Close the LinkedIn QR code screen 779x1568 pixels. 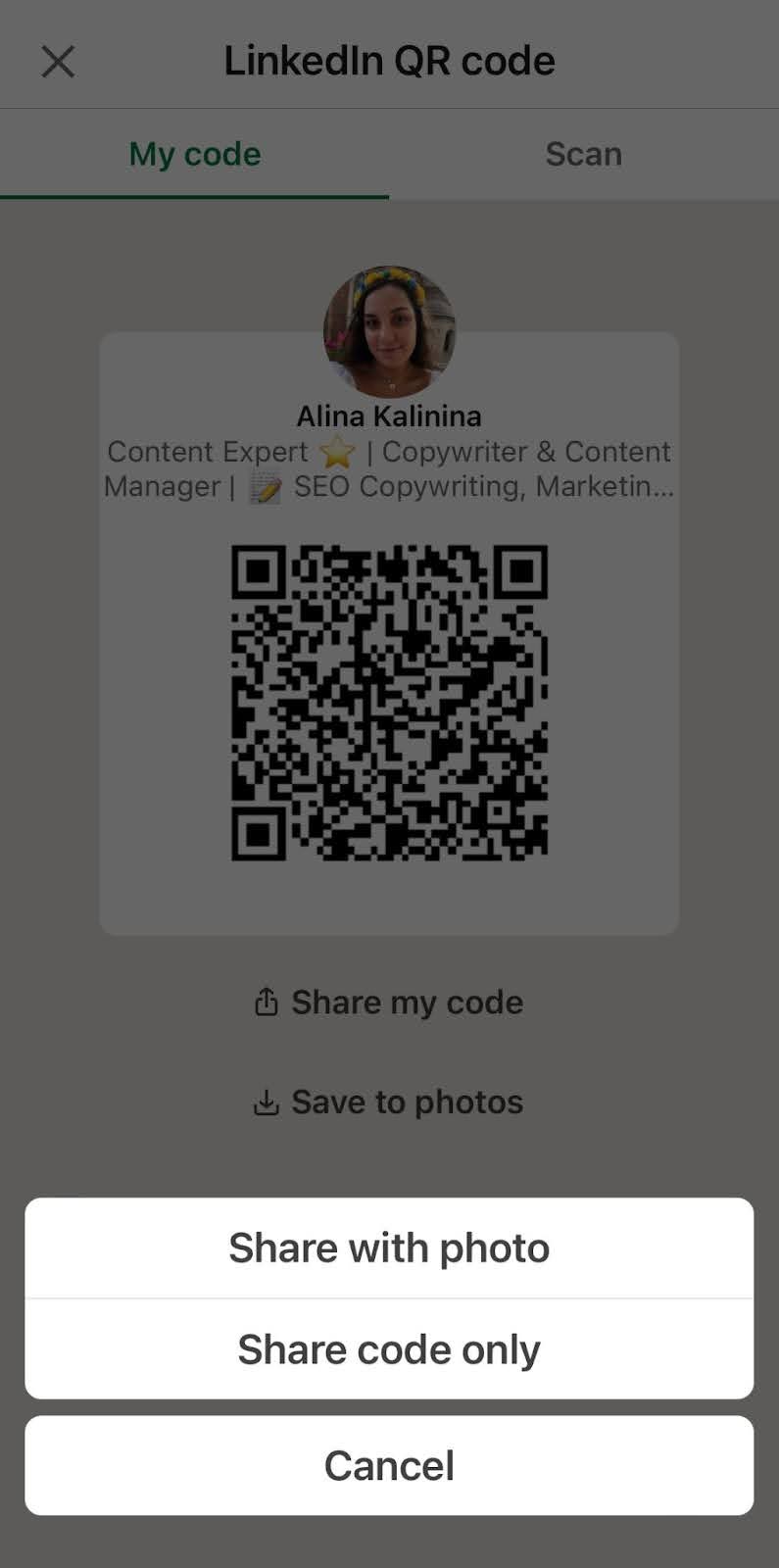(58, 62)
